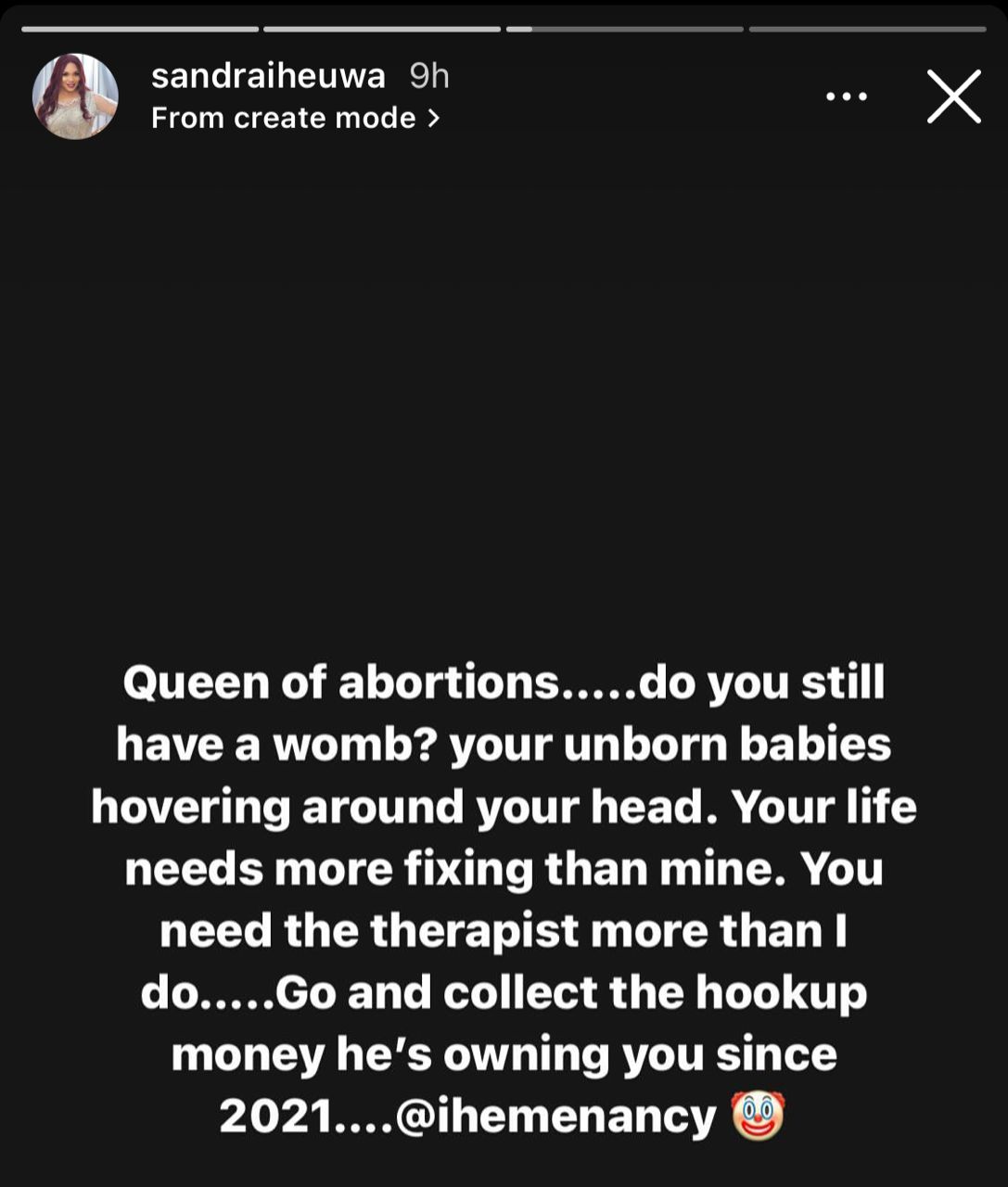The height and width of the screenshot is (1187, 1008).
Task: Tap the sandraiheuwa username
Action: coord(268,76)
